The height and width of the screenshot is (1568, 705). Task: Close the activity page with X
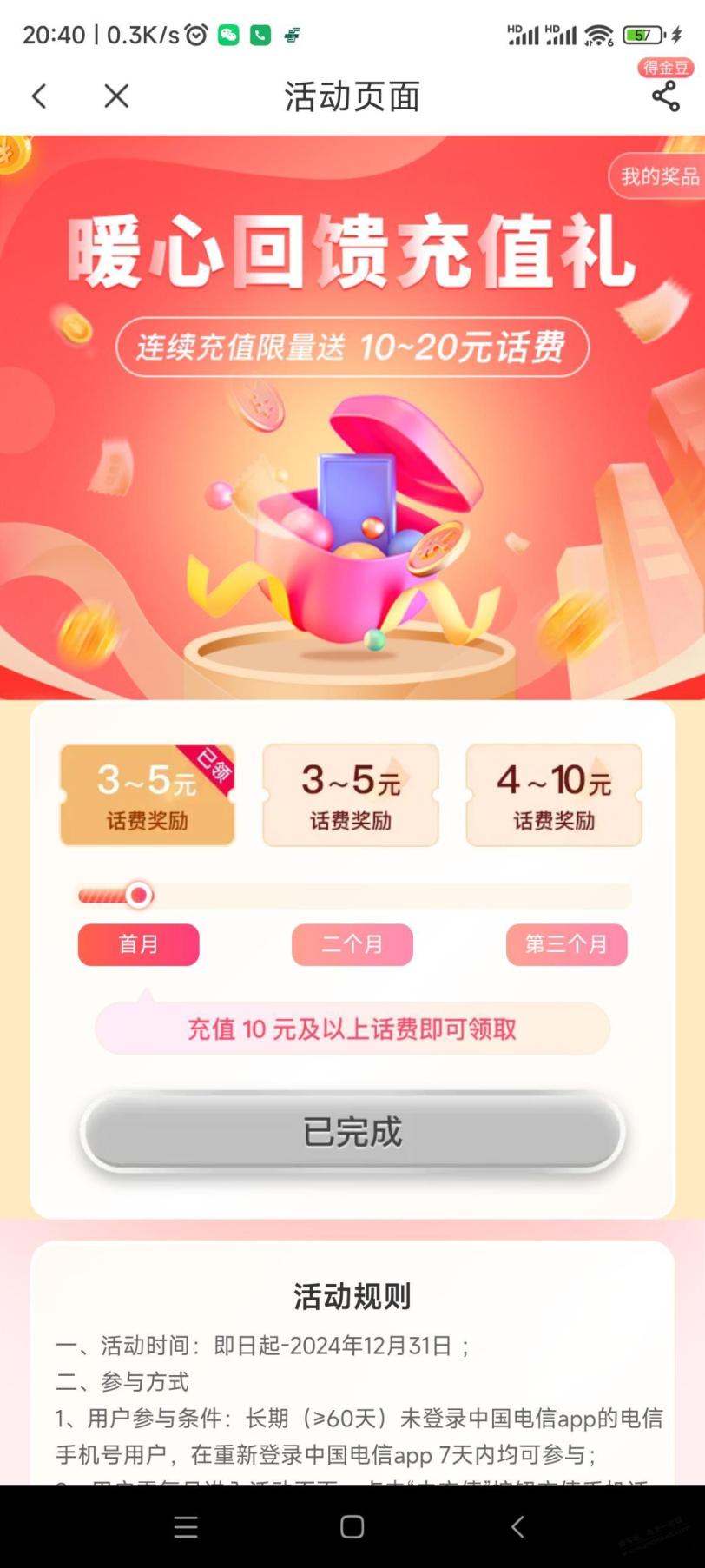tap(116, 96)
